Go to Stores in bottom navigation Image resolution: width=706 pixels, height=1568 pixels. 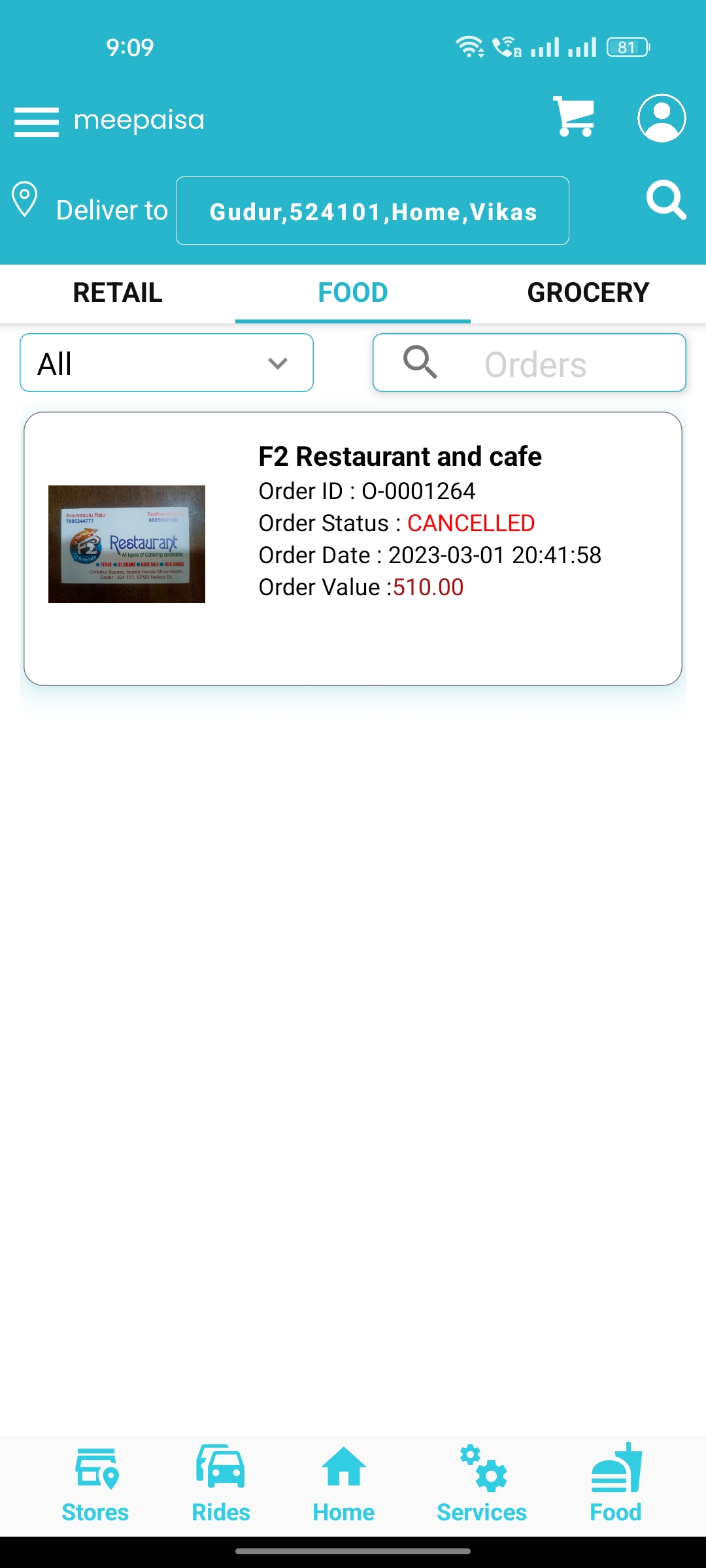(95, 1484)
